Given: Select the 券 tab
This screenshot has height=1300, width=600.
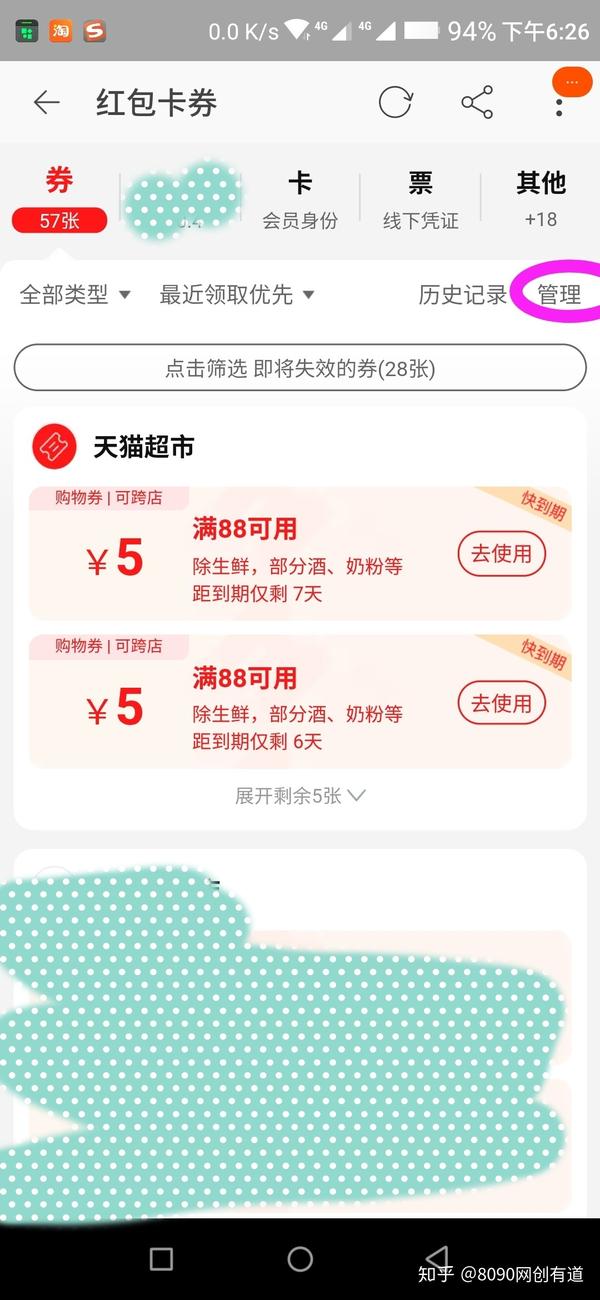Looking at the screenshot, I should [60, 198].
